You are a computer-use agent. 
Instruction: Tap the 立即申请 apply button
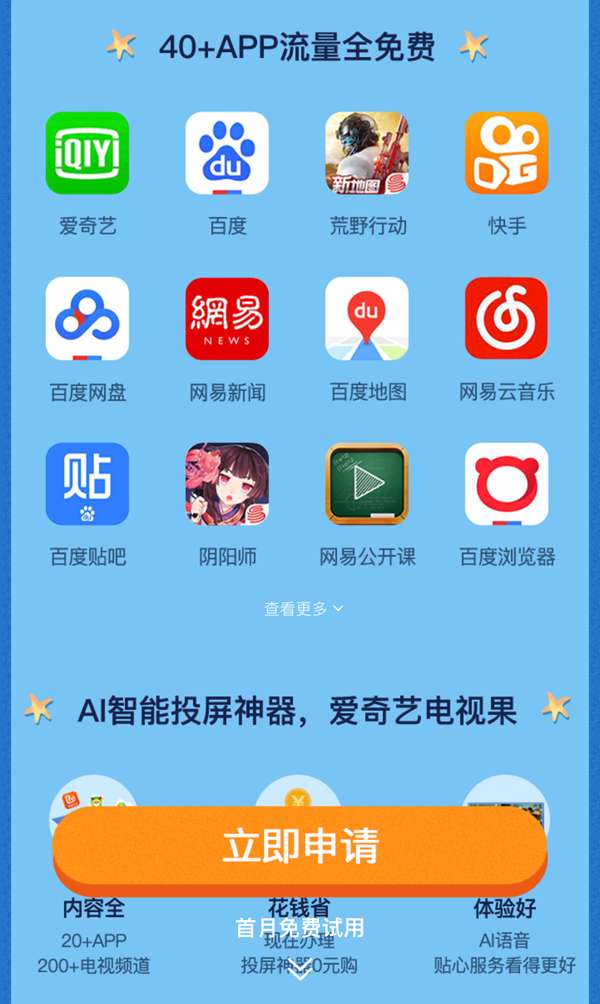click(300, 846)
